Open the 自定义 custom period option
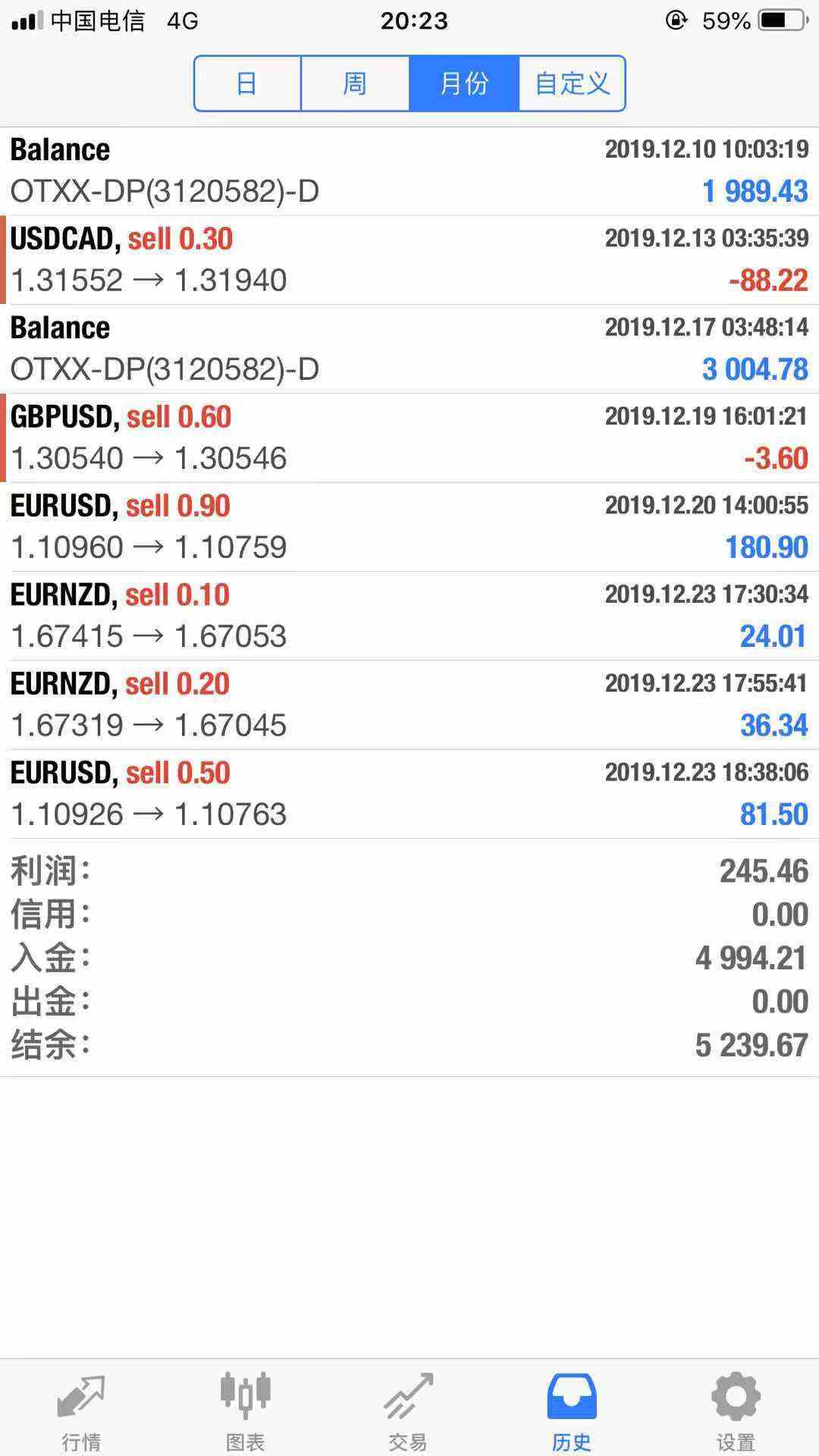The image size is (819, 1456). click(572, 83)
